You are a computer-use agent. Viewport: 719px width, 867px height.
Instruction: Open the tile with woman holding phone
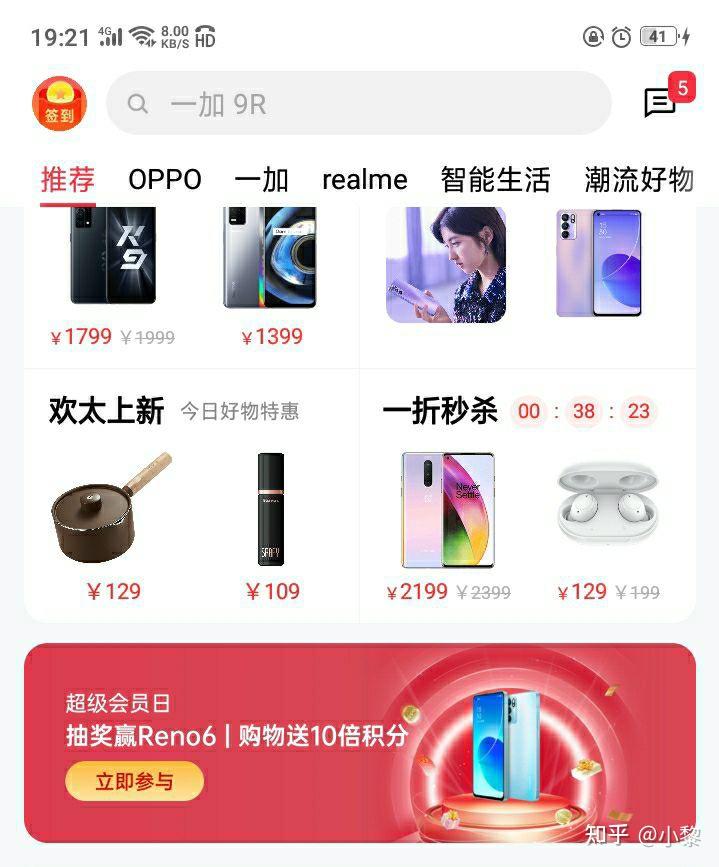pyautogui.click(x=446, y=264)
